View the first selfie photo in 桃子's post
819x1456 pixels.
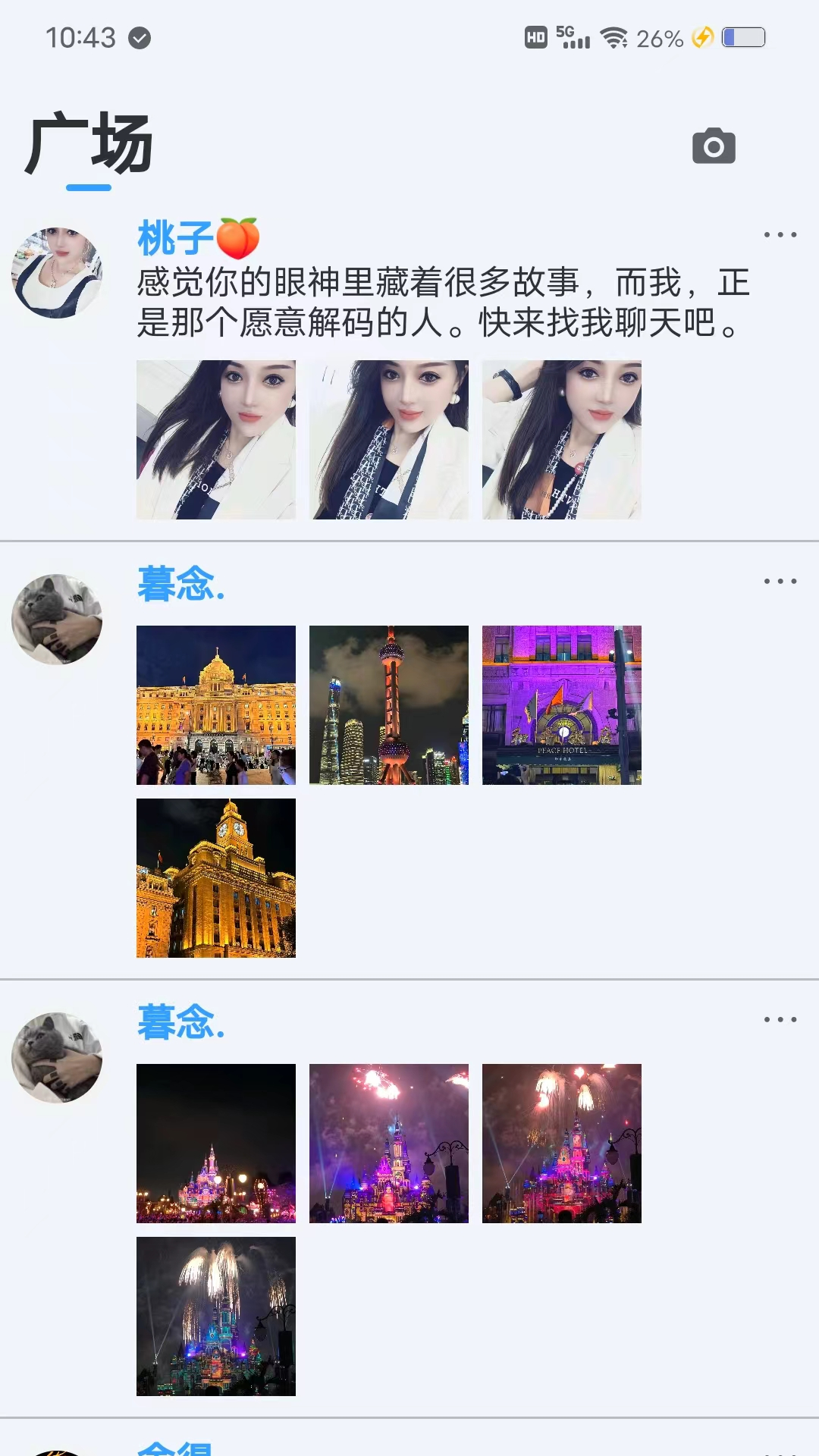point(216,440)
